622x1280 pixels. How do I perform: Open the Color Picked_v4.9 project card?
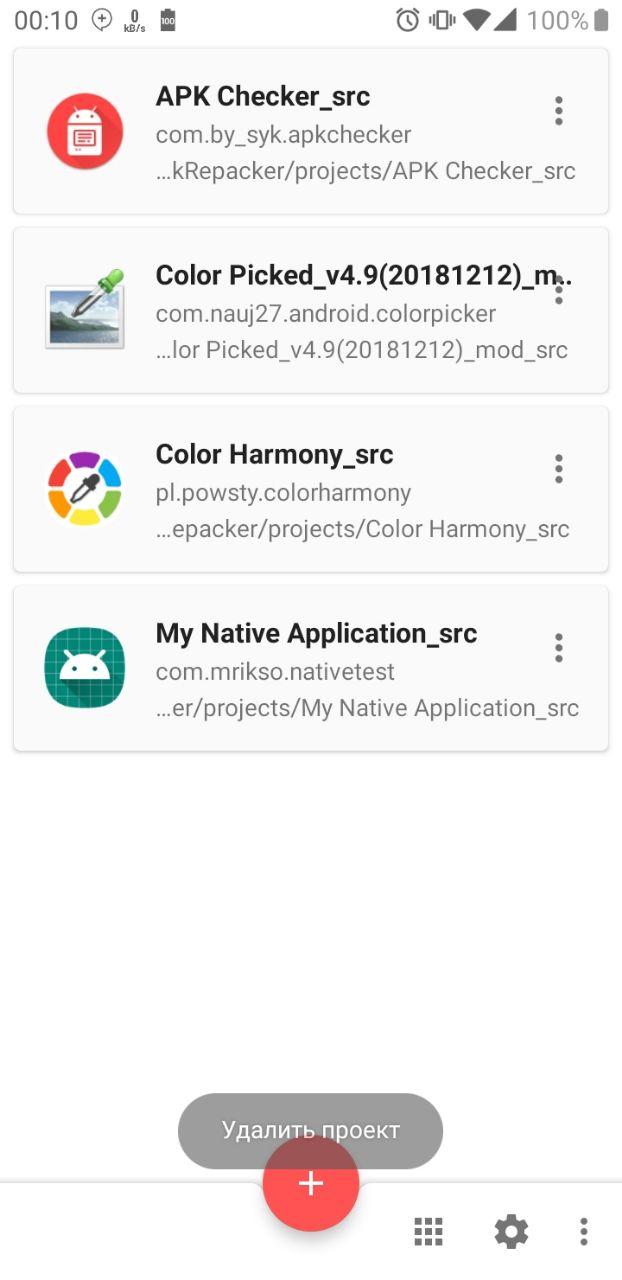(x=310, y=310)
